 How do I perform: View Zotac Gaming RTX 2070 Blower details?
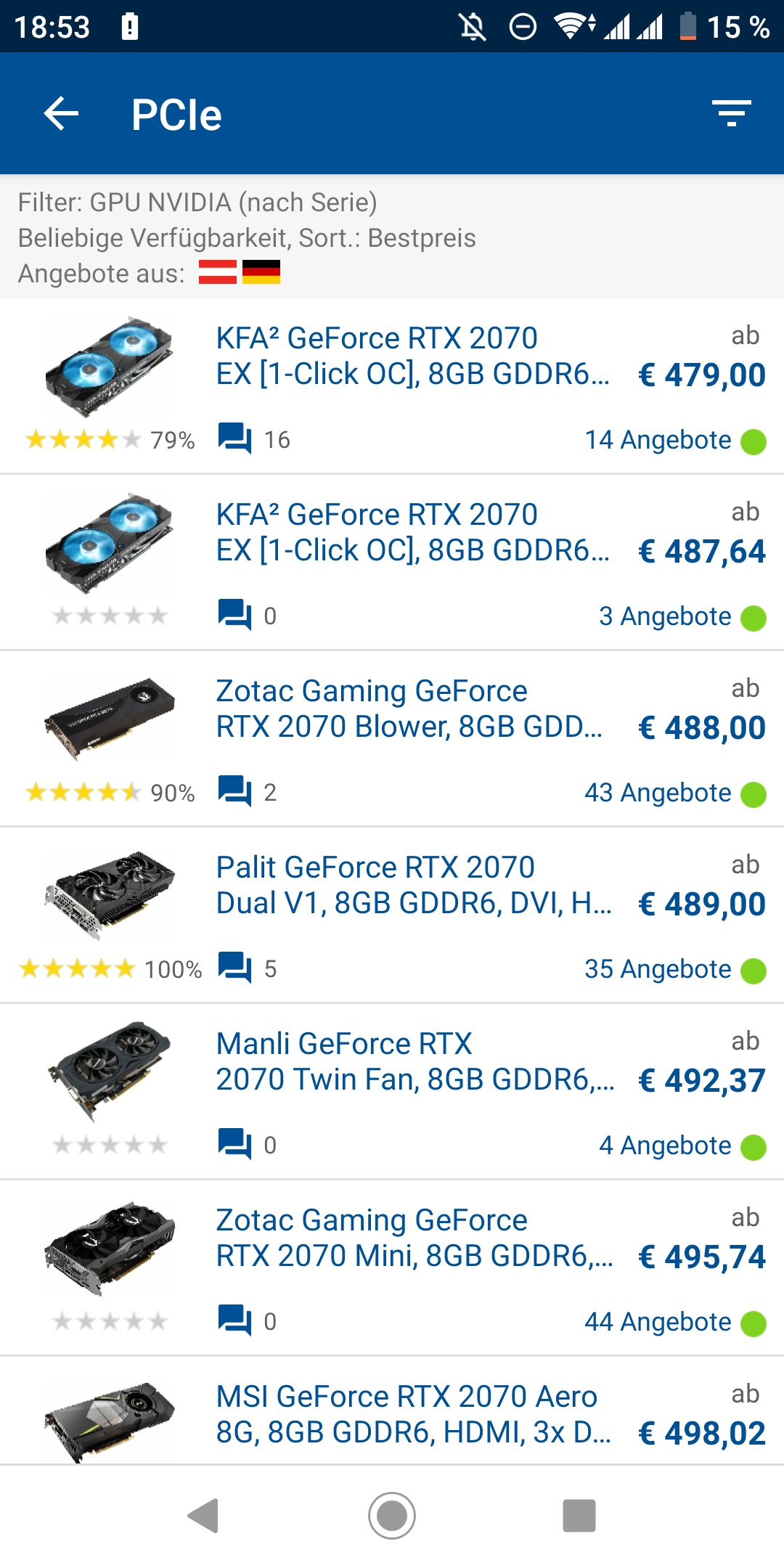(409, 709)
